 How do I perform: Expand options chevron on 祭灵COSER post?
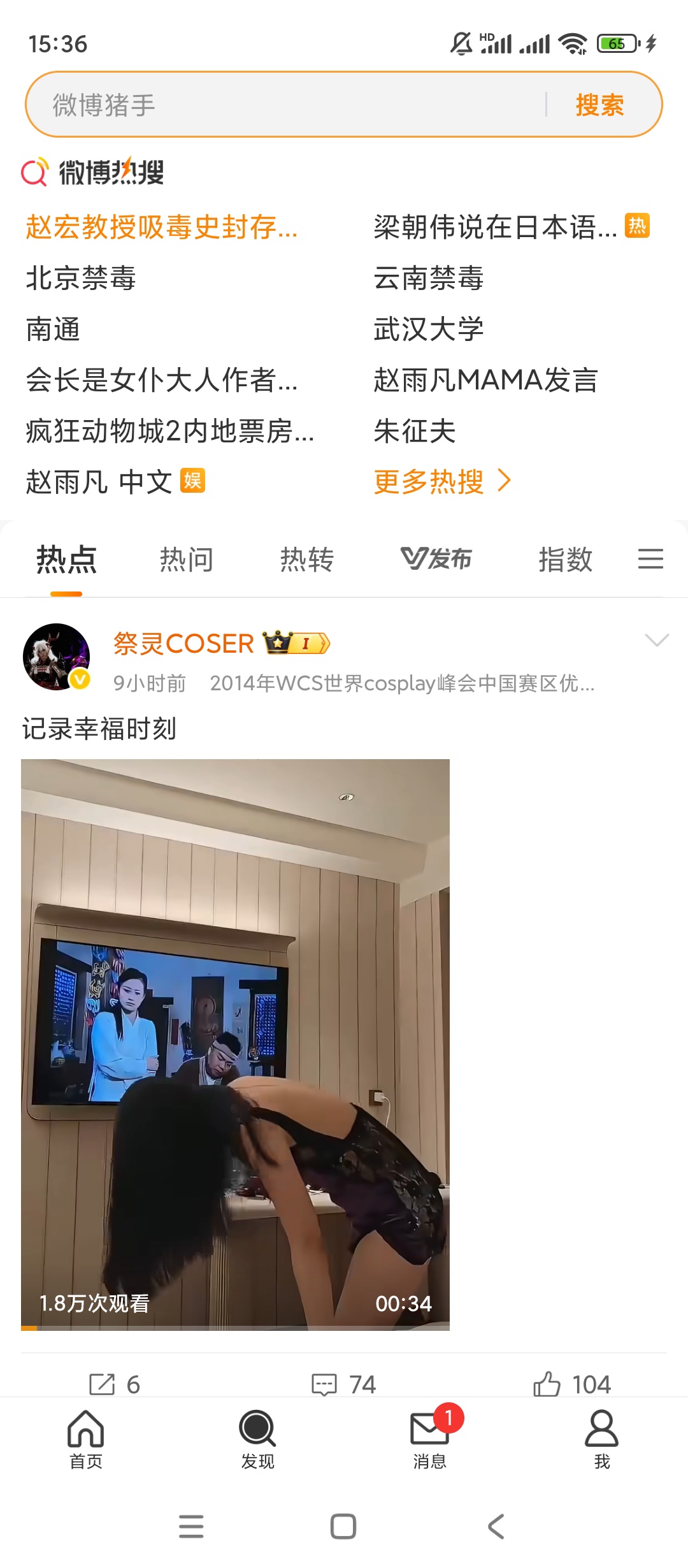[x=656, y=640]
